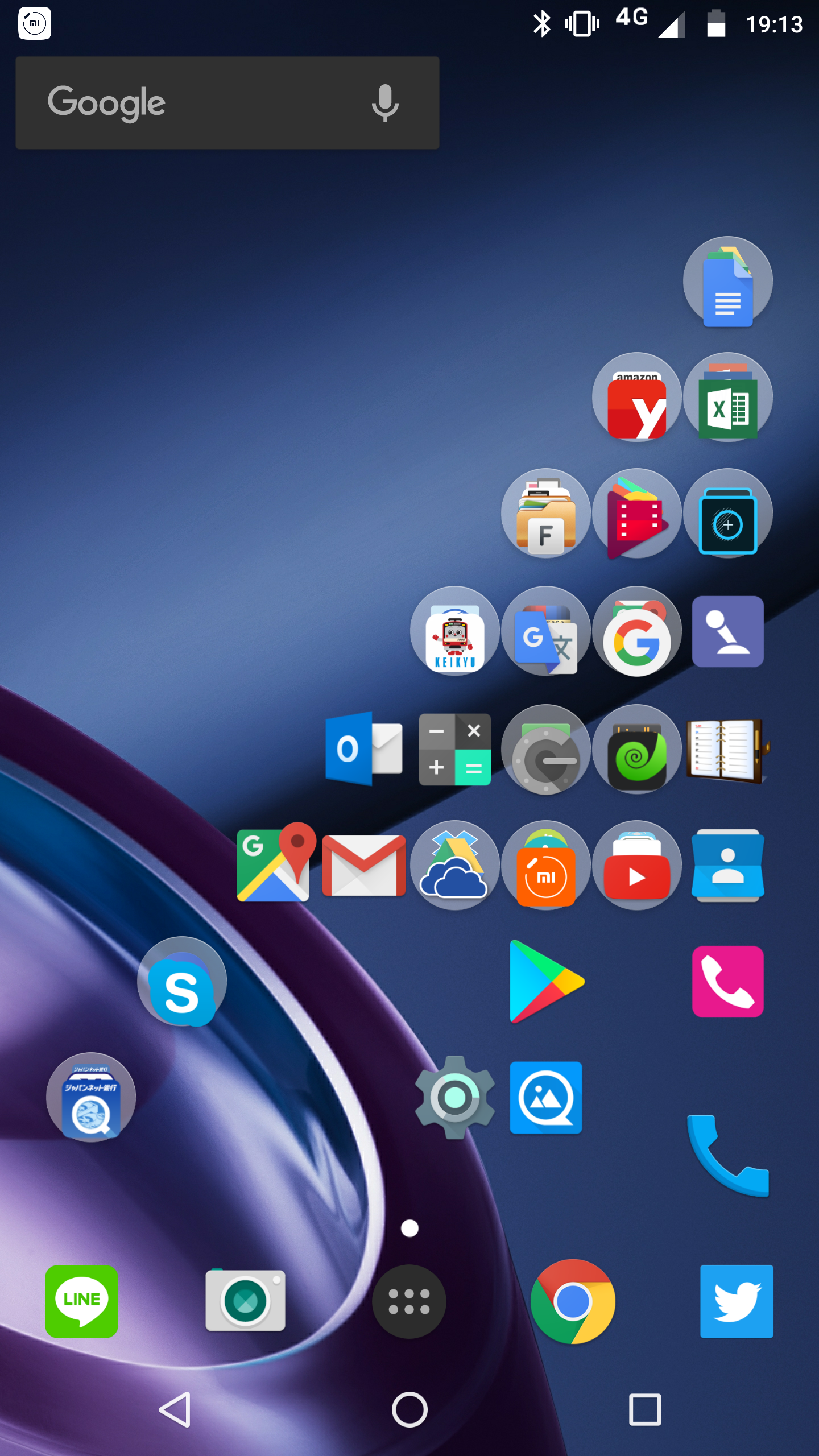Launch the Camera app
The image size is (819, 1456).
(245, 1301)
